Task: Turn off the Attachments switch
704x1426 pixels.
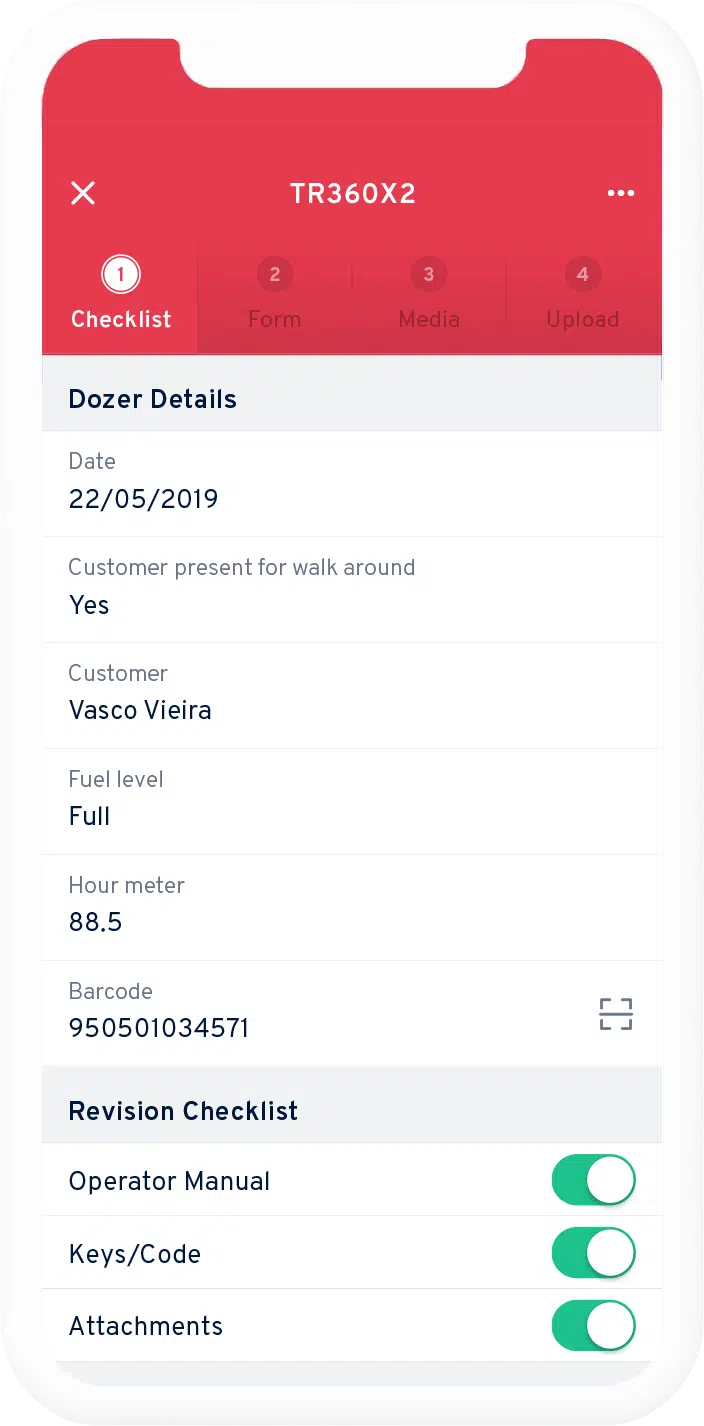Action: pos(594,1326)
